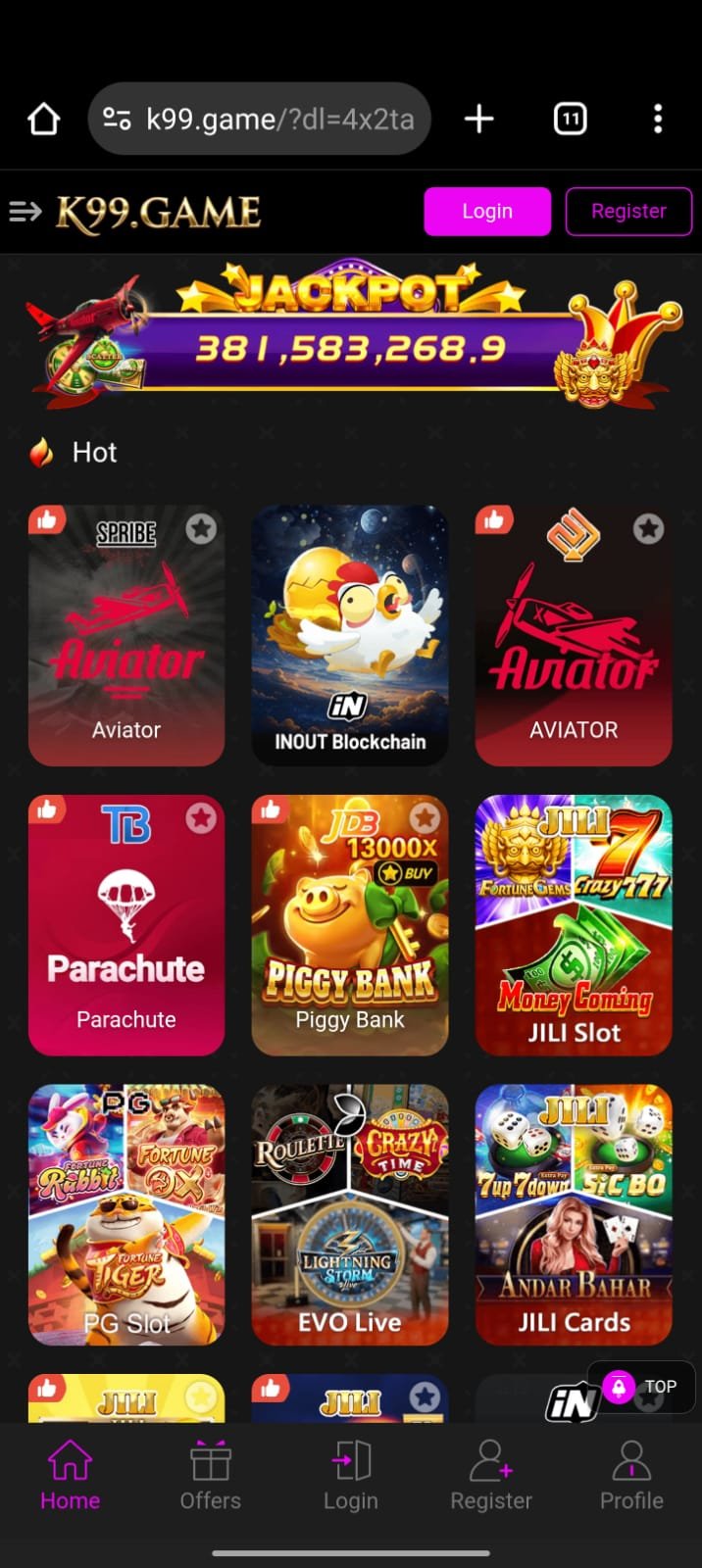Open the browser overflow menu
This screenshot has height=1568, width=702.
point(658,120)
